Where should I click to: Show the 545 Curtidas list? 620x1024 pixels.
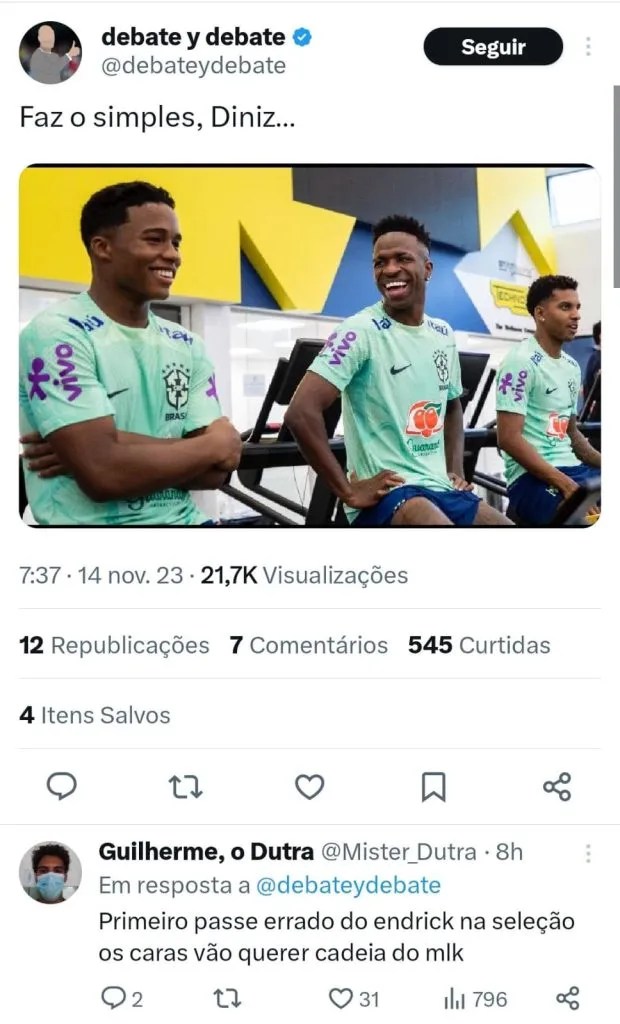click(x=479, y=645)
